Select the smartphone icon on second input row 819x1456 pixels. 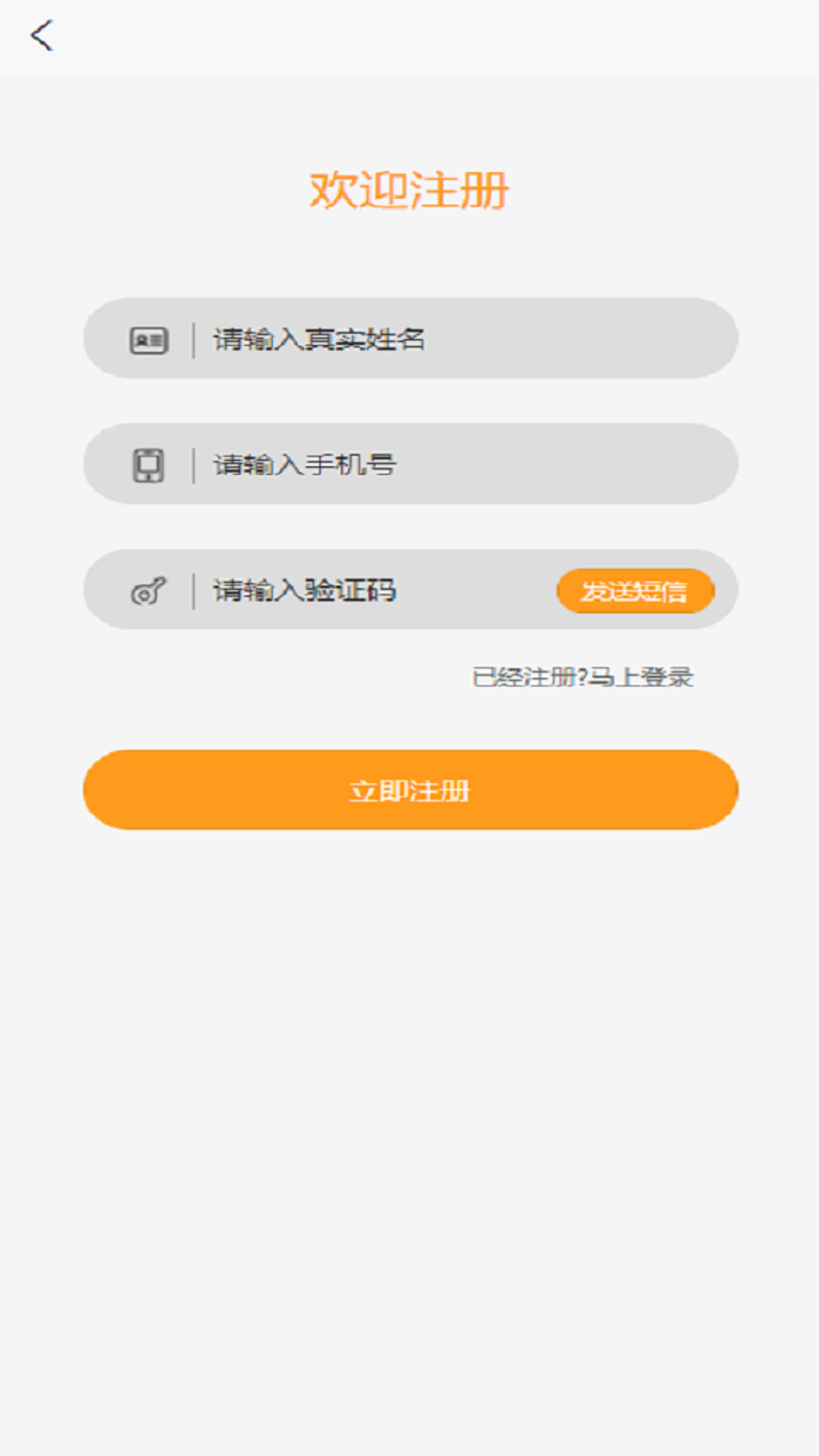tap(149, 465)
